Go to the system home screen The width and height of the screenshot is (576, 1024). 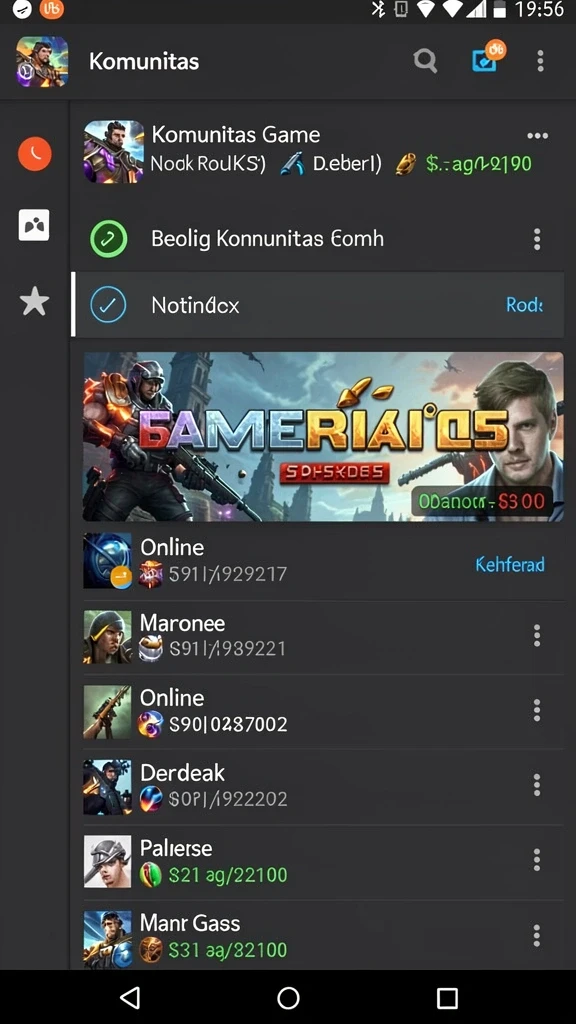[x=288, y=997]
